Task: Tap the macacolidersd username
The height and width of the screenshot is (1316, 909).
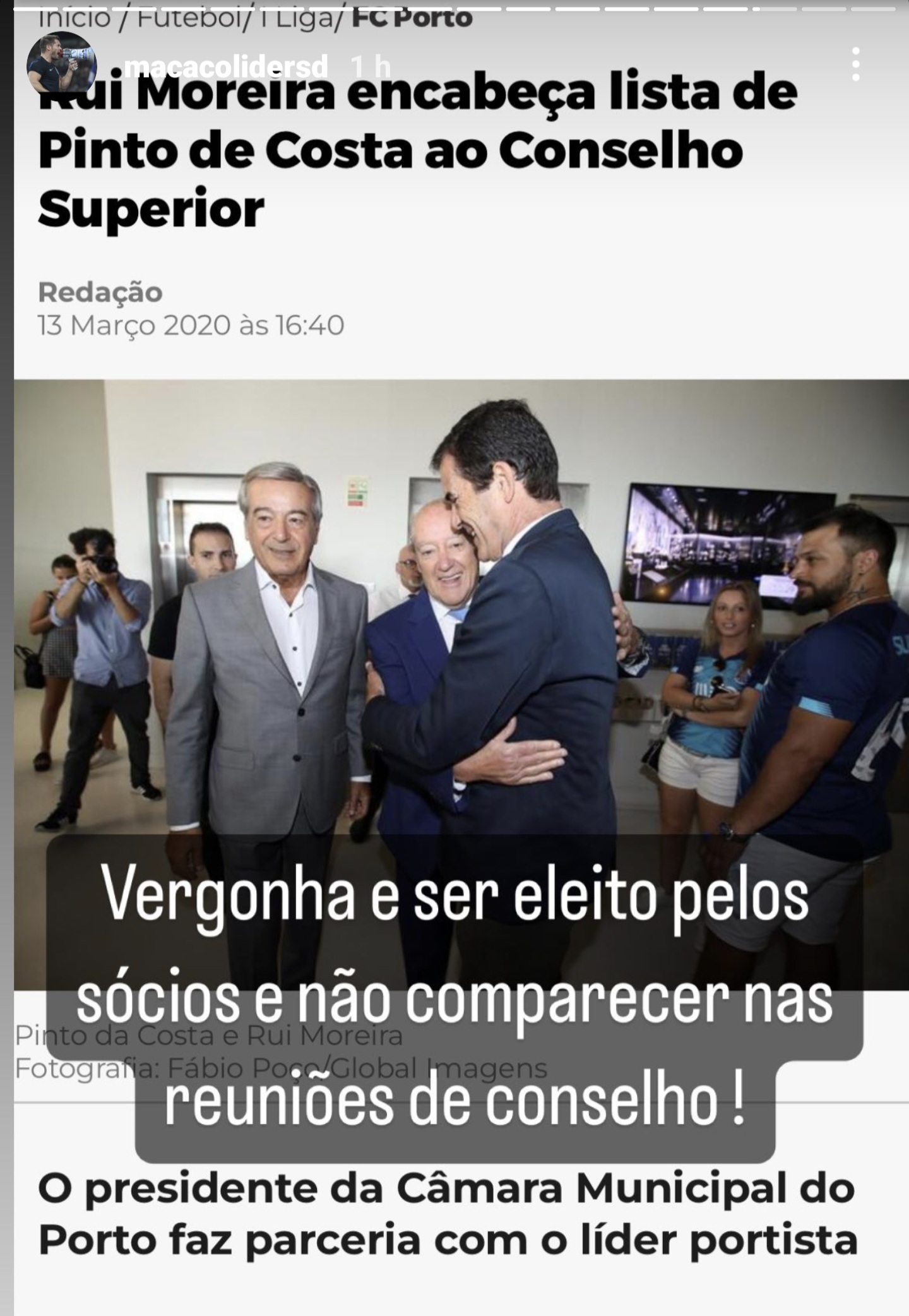Action: 227,66
